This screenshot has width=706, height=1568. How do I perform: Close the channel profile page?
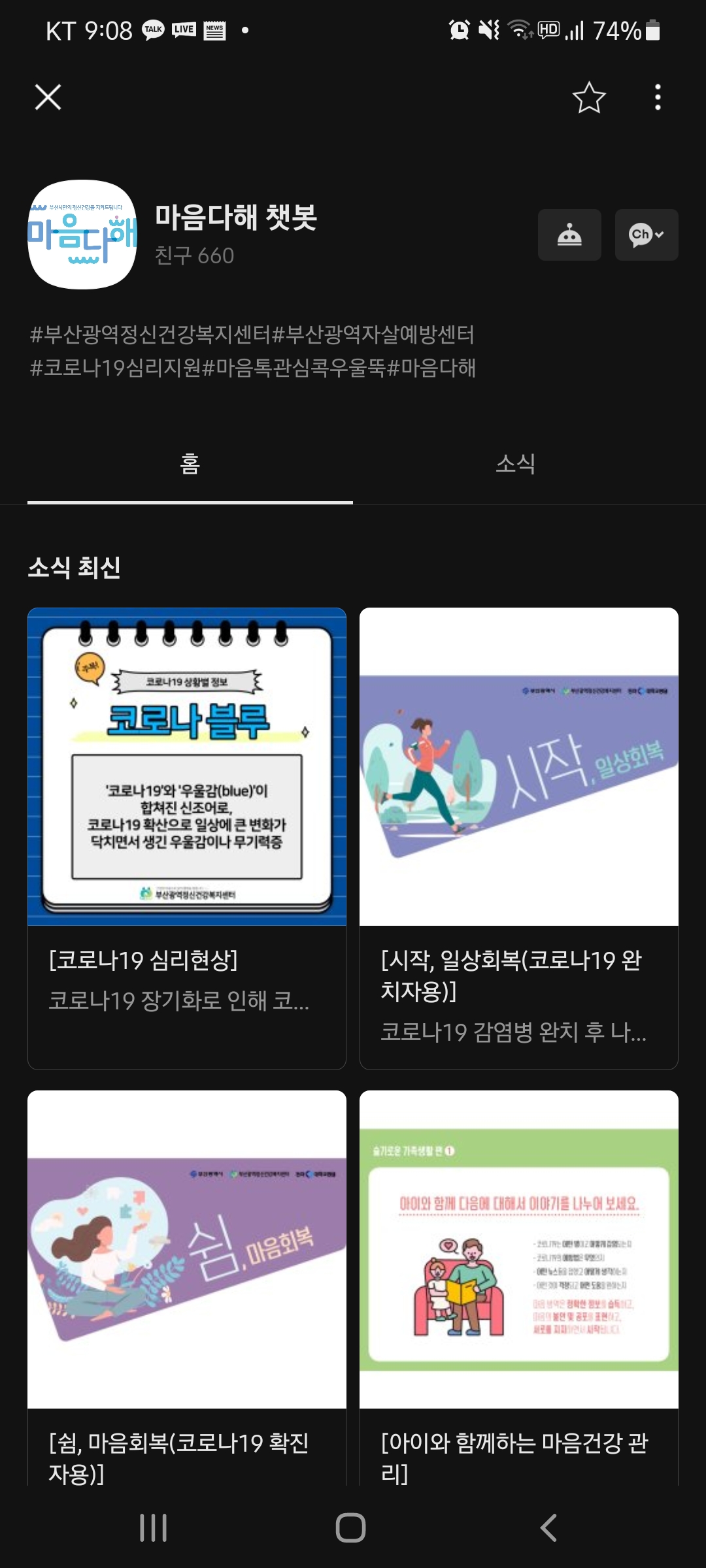(48, 97)
